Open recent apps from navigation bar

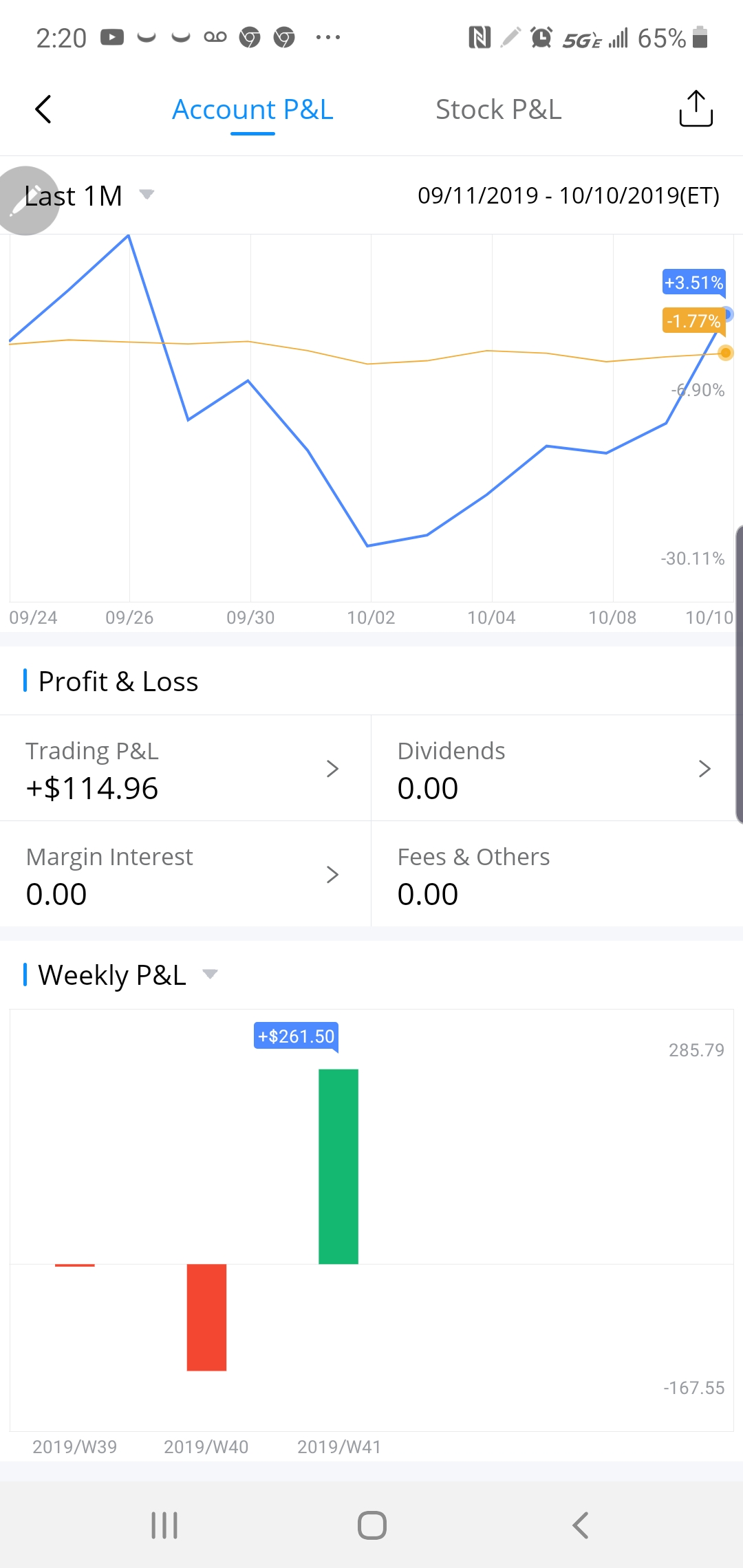click(164, 1525)
